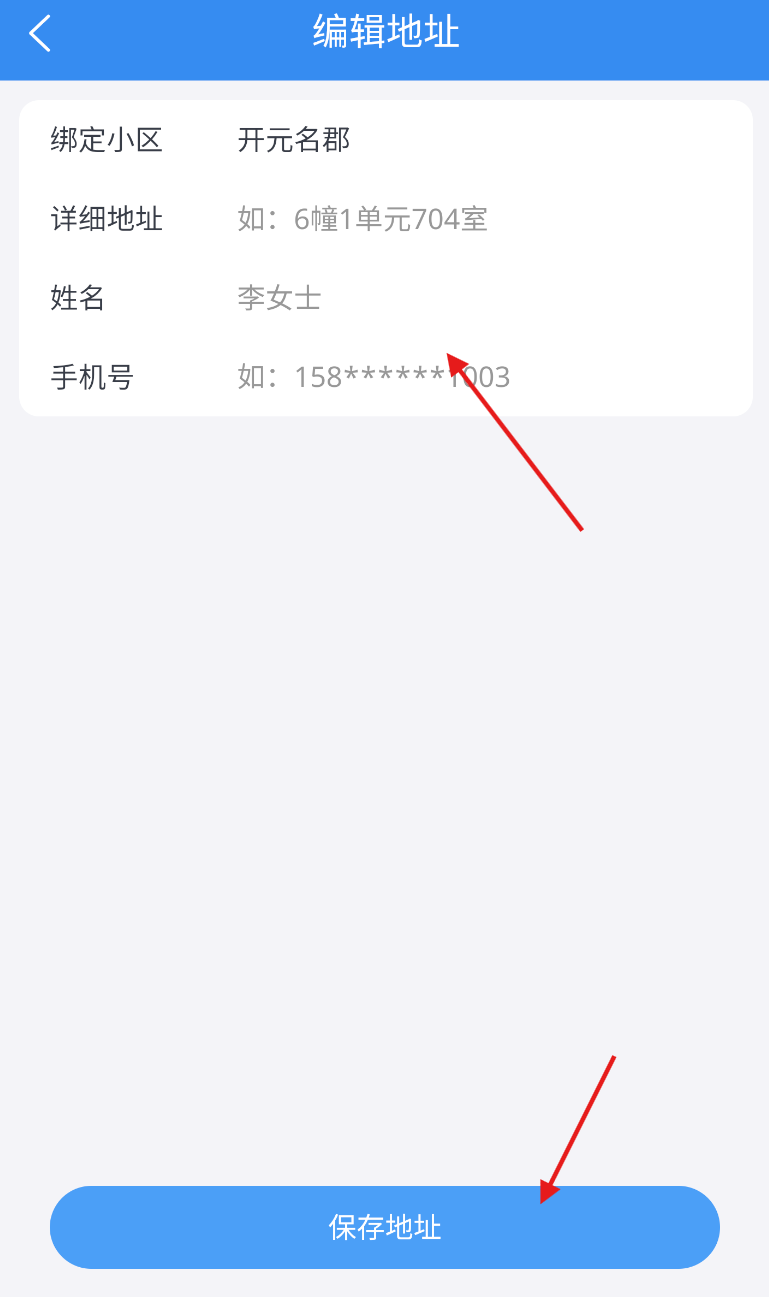Go back using the top-left arrow
The image size is (769, 1297).
39,33
